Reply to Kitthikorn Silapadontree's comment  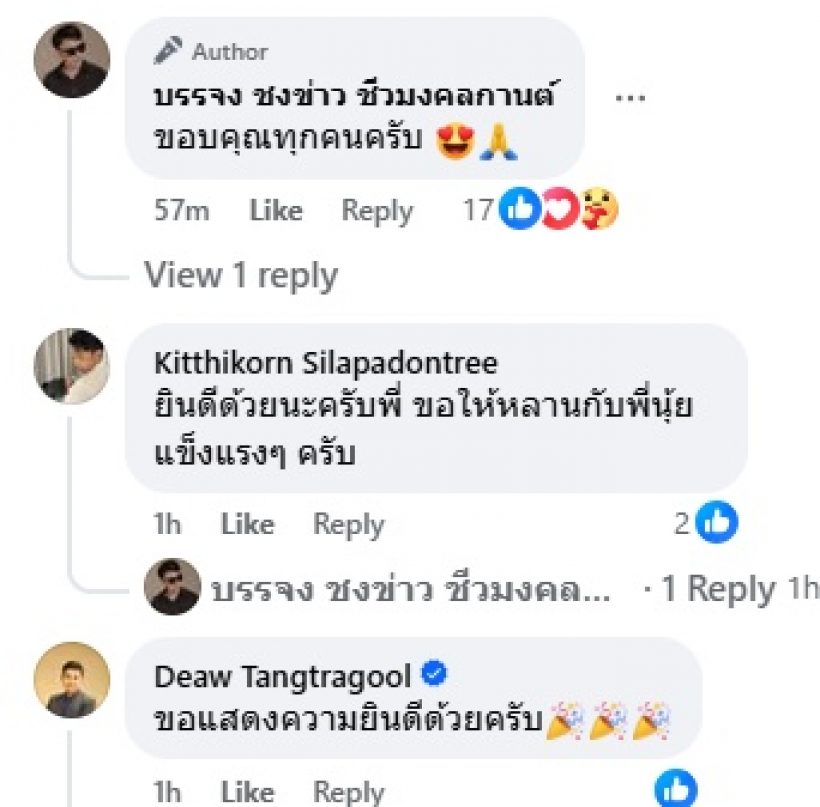tap(348, 524)
